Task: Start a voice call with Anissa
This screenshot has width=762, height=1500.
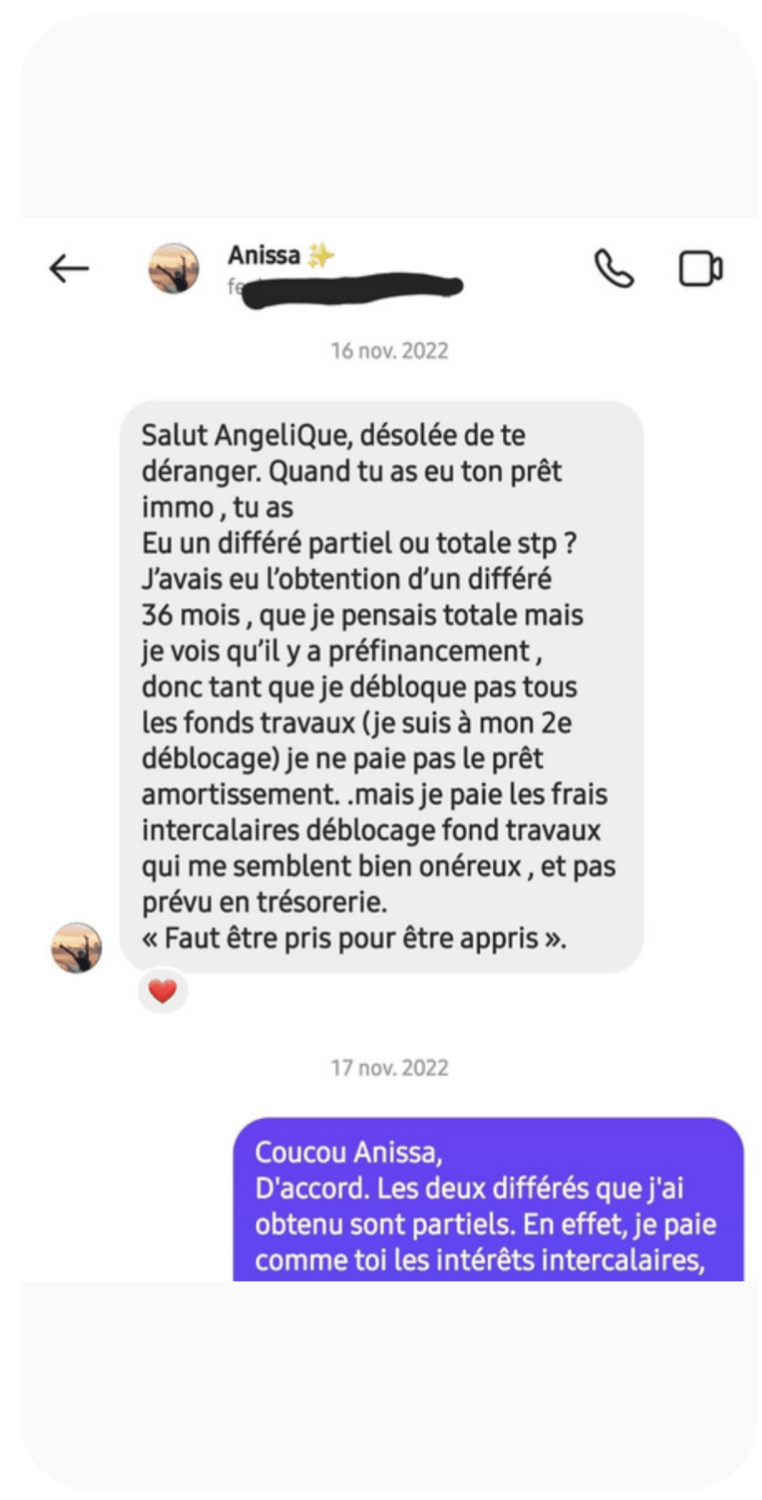Action: coord(613,268)
